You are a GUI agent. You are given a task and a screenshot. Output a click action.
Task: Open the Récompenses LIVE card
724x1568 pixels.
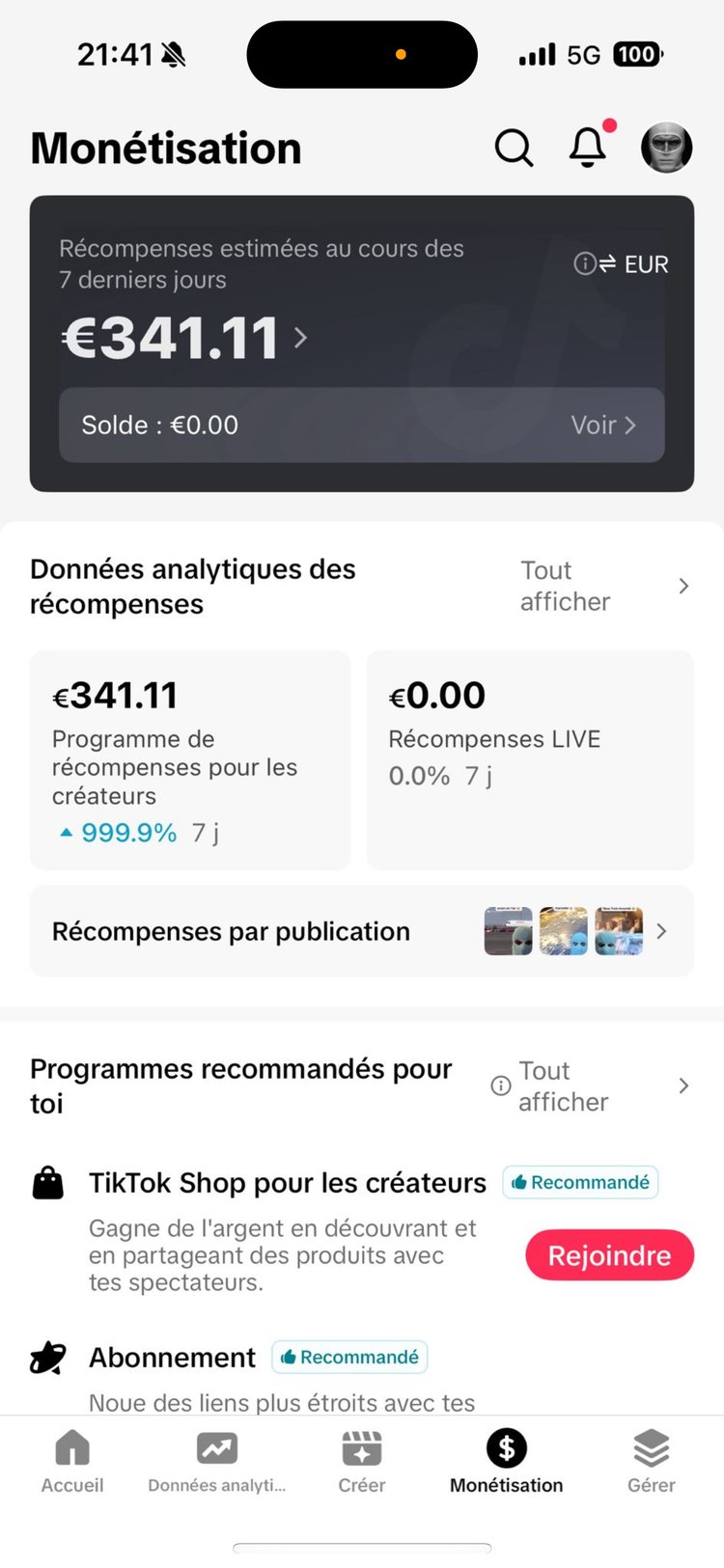530,760
